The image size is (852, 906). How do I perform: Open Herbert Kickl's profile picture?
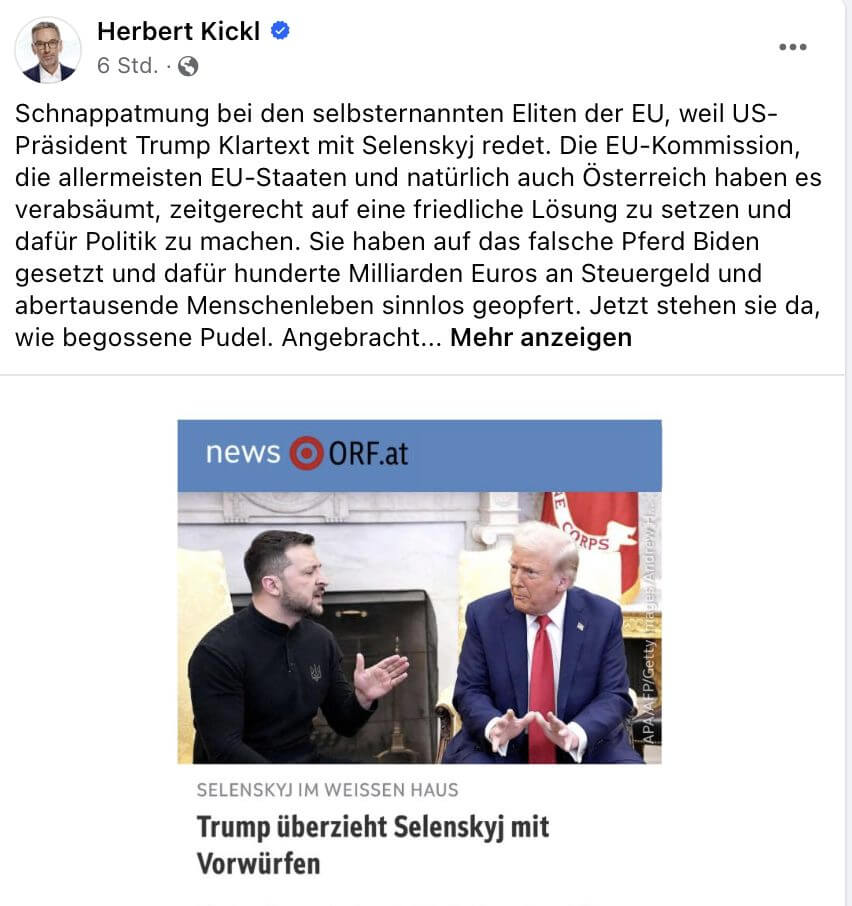(x=48, y=50)
